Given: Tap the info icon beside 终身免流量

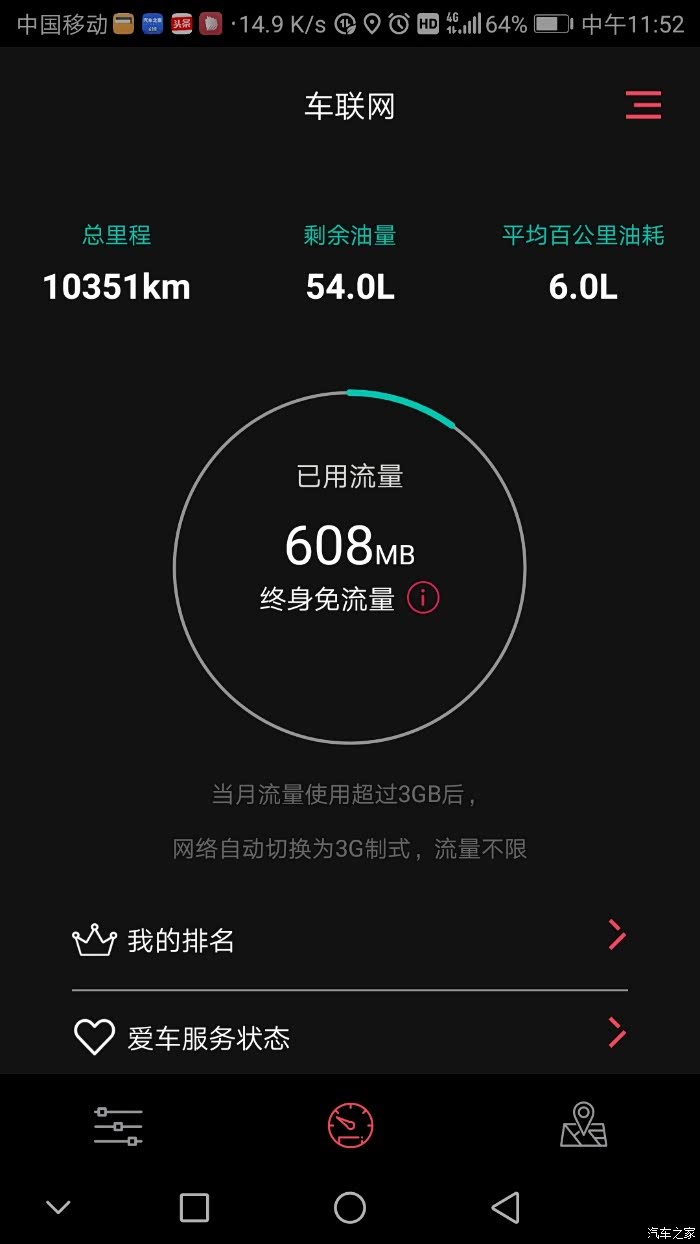Looking at the screenshot, I should click(x=423, y=598).
